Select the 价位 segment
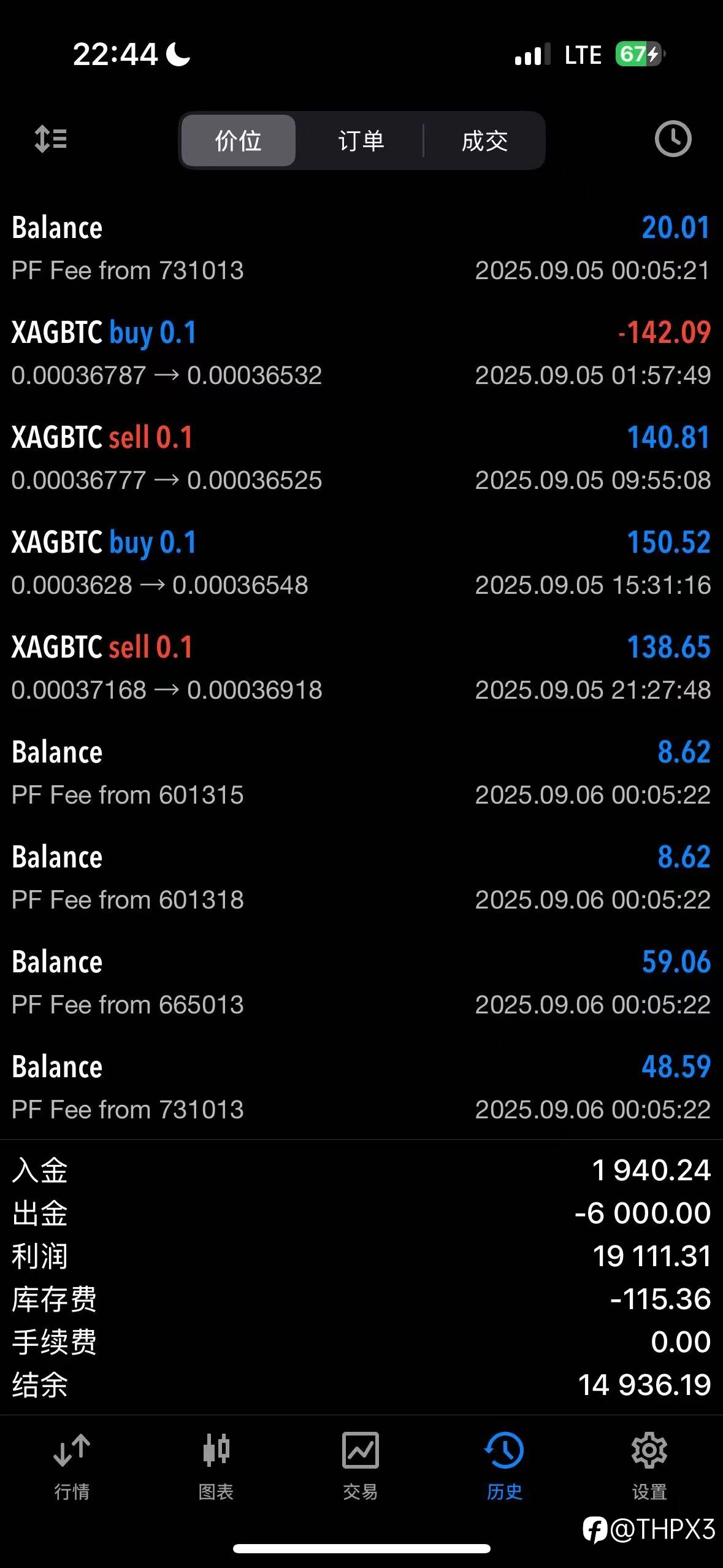Viewport: 723px width, 1568px height. [x=239, y=140]
